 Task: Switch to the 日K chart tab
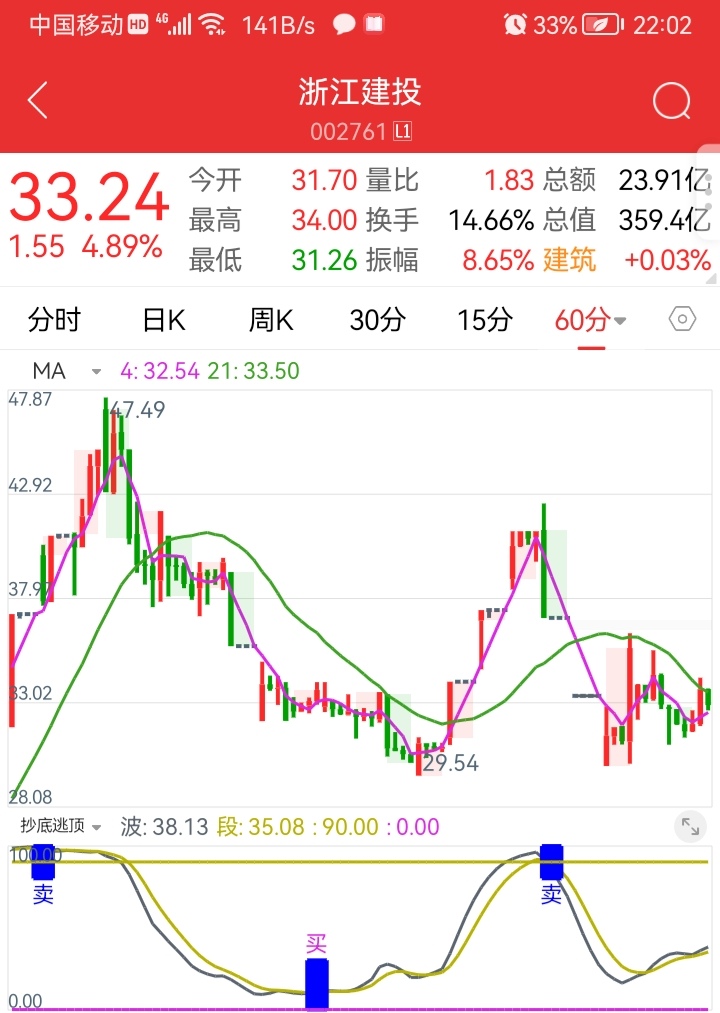(x=164, y=320)
